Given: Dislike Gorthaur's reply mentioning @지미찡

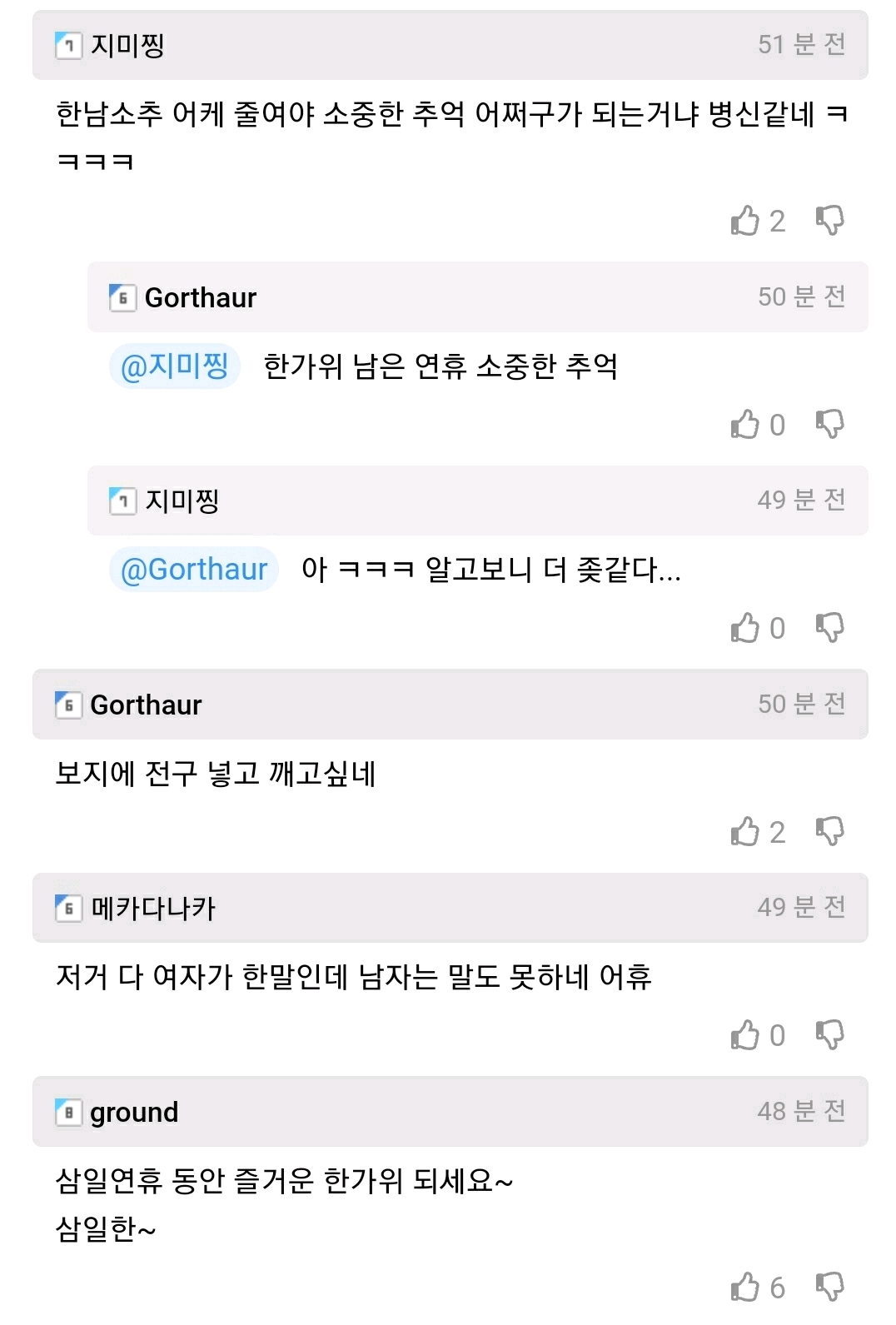Looking at the screenshot, I should point(830,425).
